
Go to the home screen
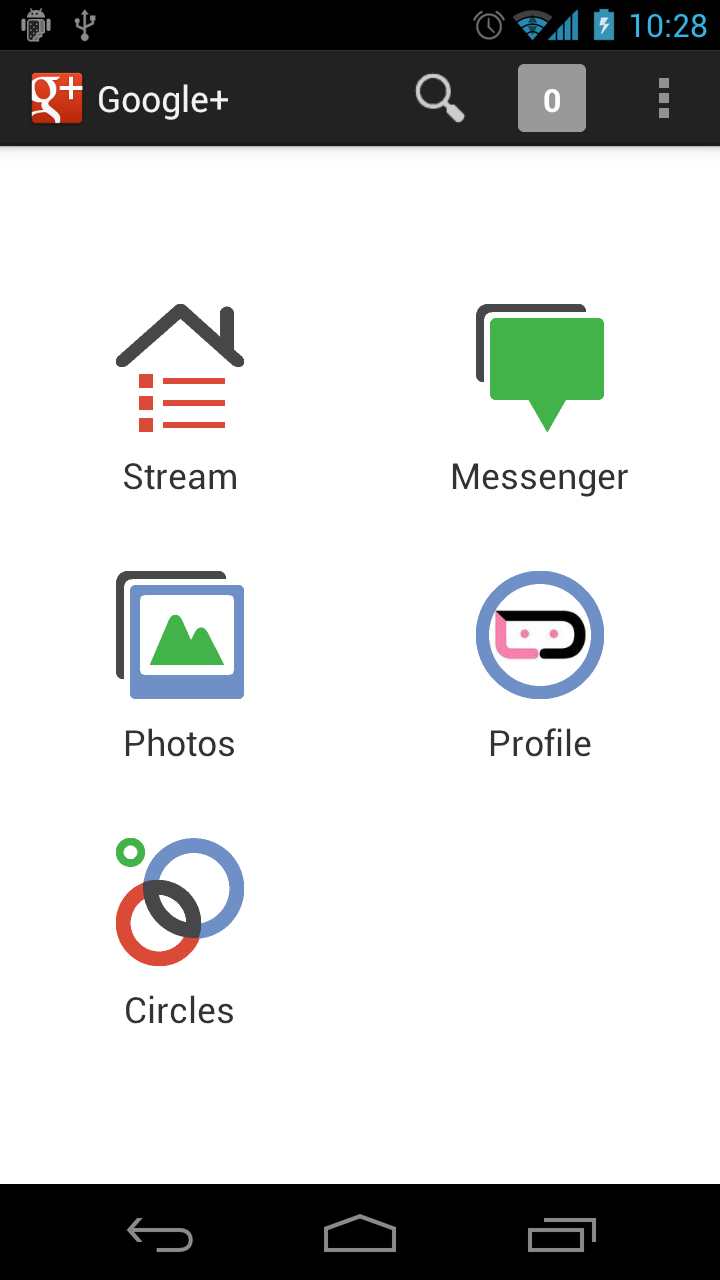(360, 1234)
